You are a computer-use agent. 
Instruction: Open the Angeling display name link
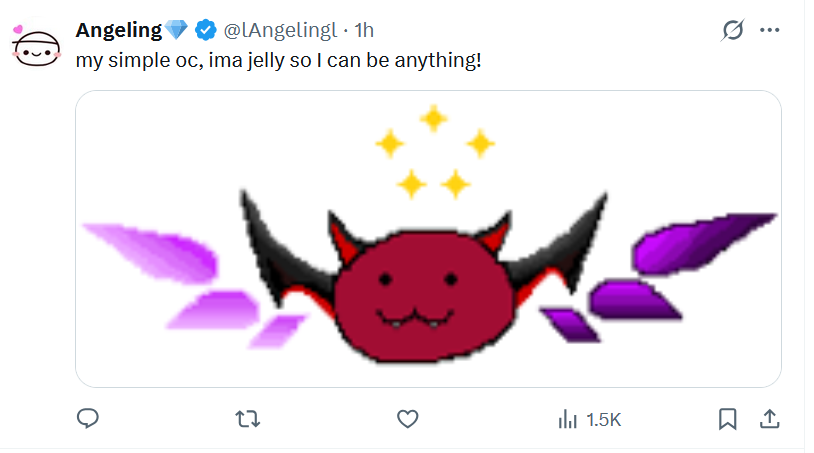click(x=119, y=31)
